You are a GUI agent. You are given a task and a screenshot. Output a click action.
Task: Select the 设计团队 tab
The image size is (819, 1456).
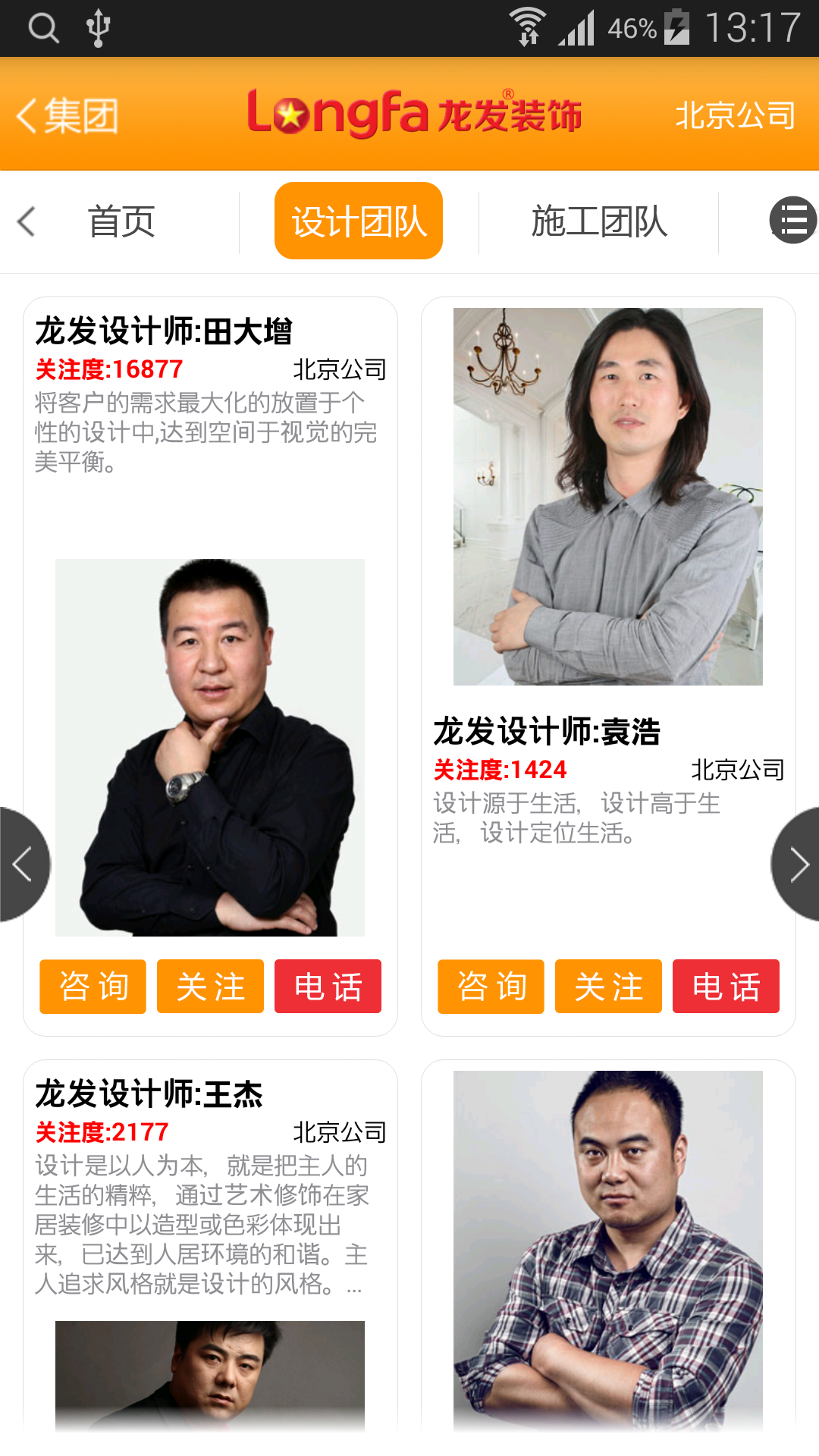click(x=359, y=221)
